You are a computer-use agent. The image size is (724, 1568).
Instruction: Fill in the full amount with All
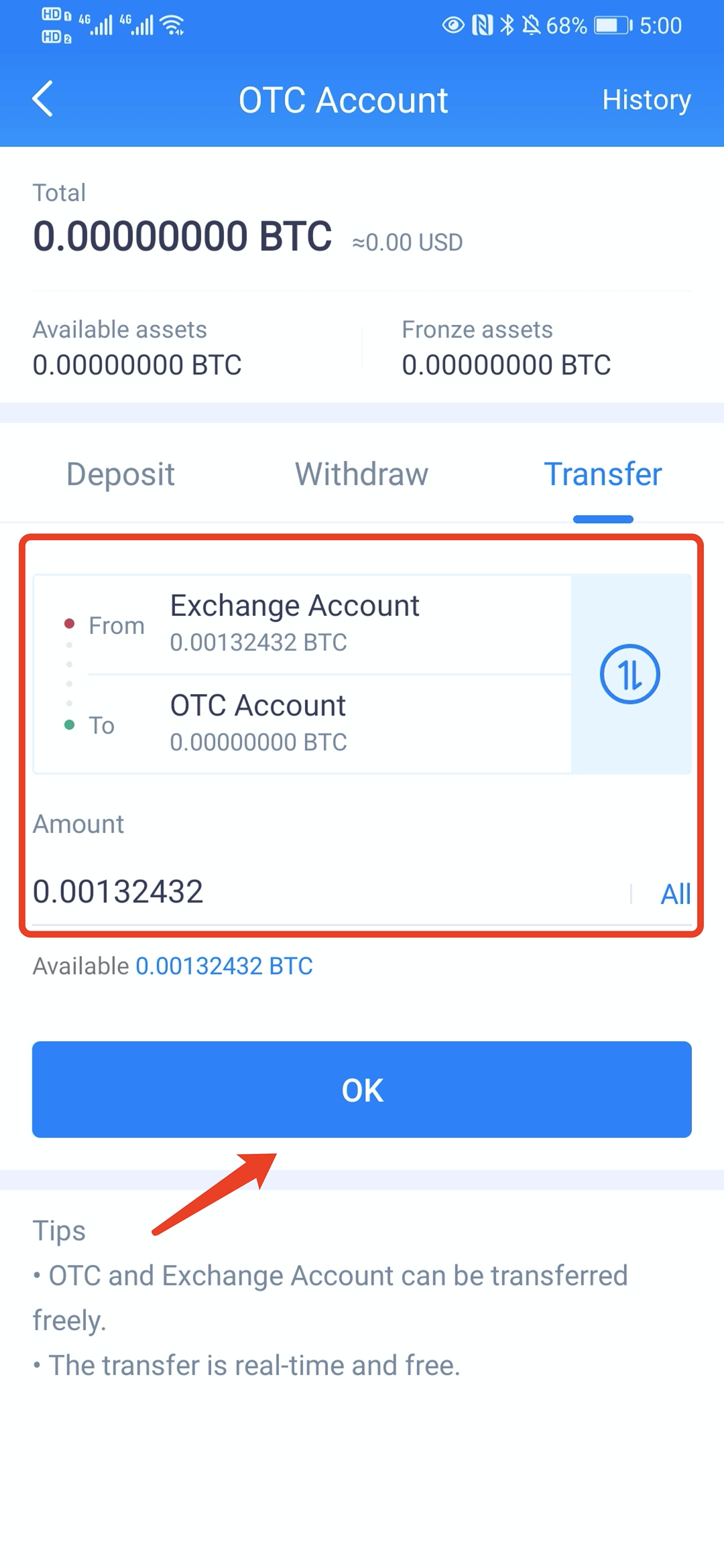coord(675,894)
